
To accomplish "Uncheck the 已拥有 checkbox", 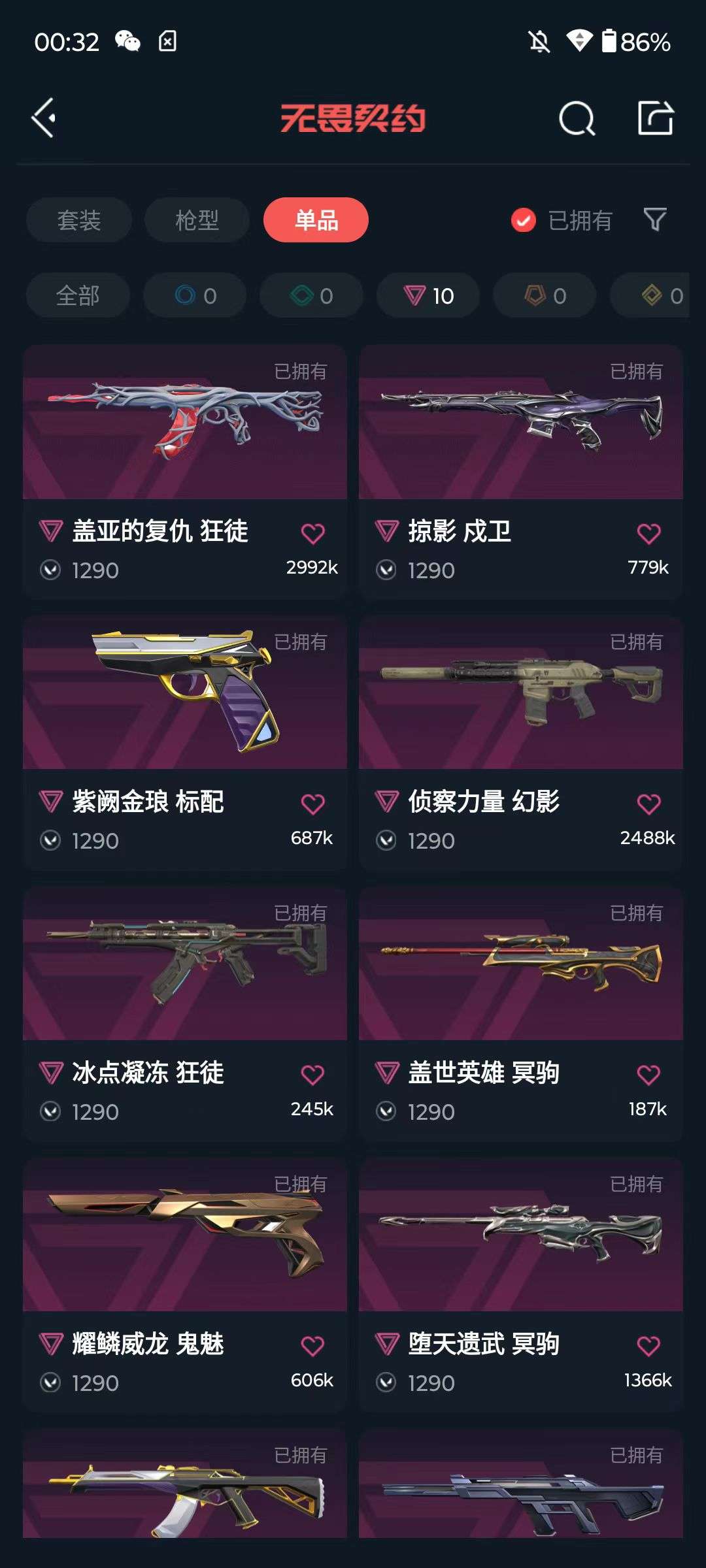I will point(523,220).
